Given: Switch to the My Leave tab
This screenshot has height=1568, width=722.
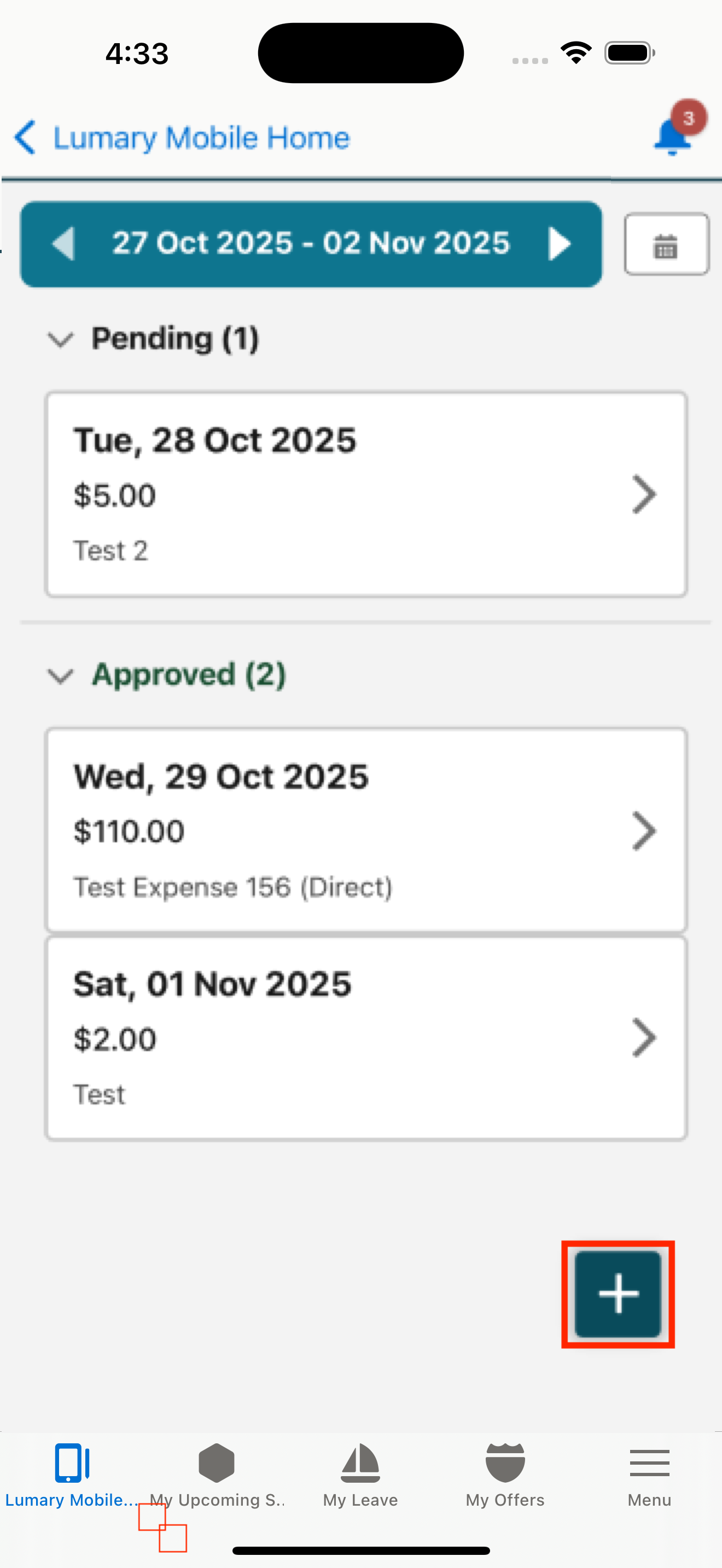Looking at the screenshot, I should coord(360,1479).
